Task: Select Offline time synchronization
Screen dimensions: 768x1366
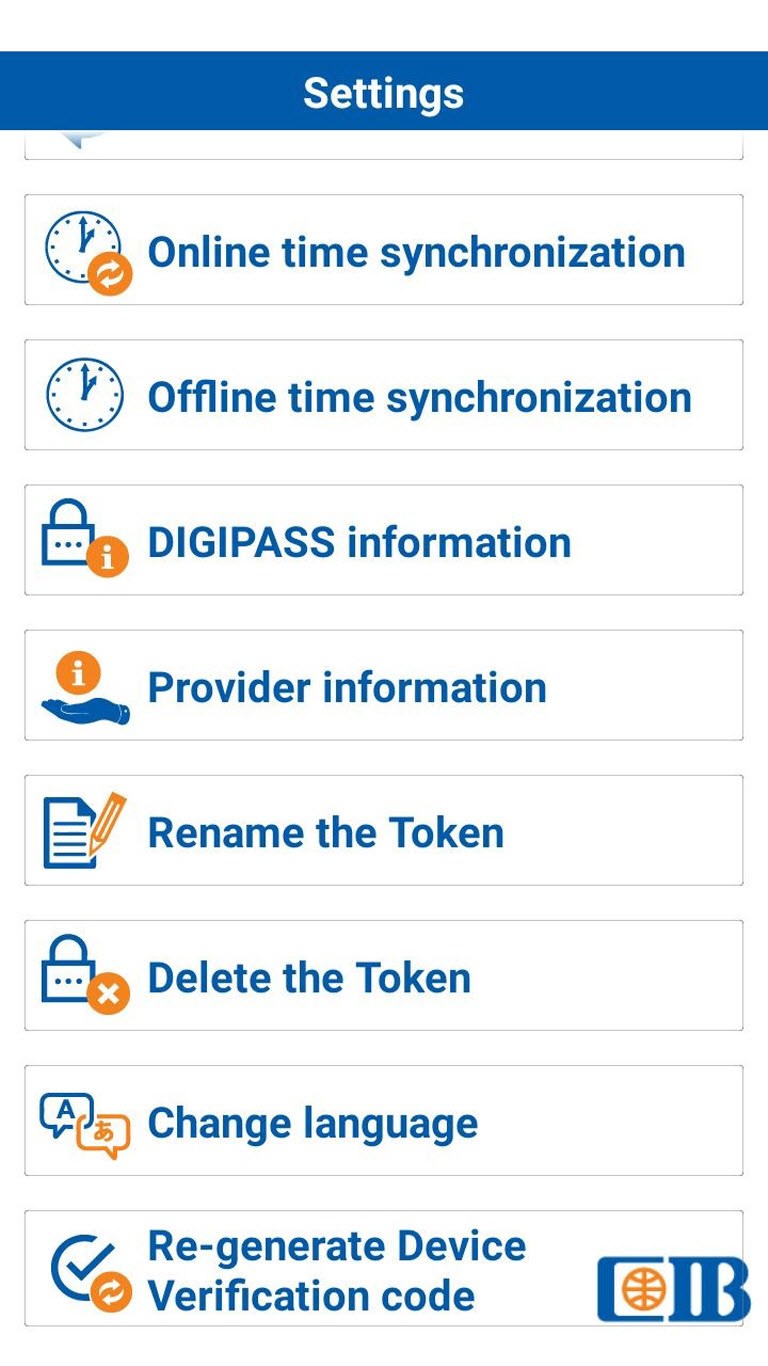Action: click(384, 395)
